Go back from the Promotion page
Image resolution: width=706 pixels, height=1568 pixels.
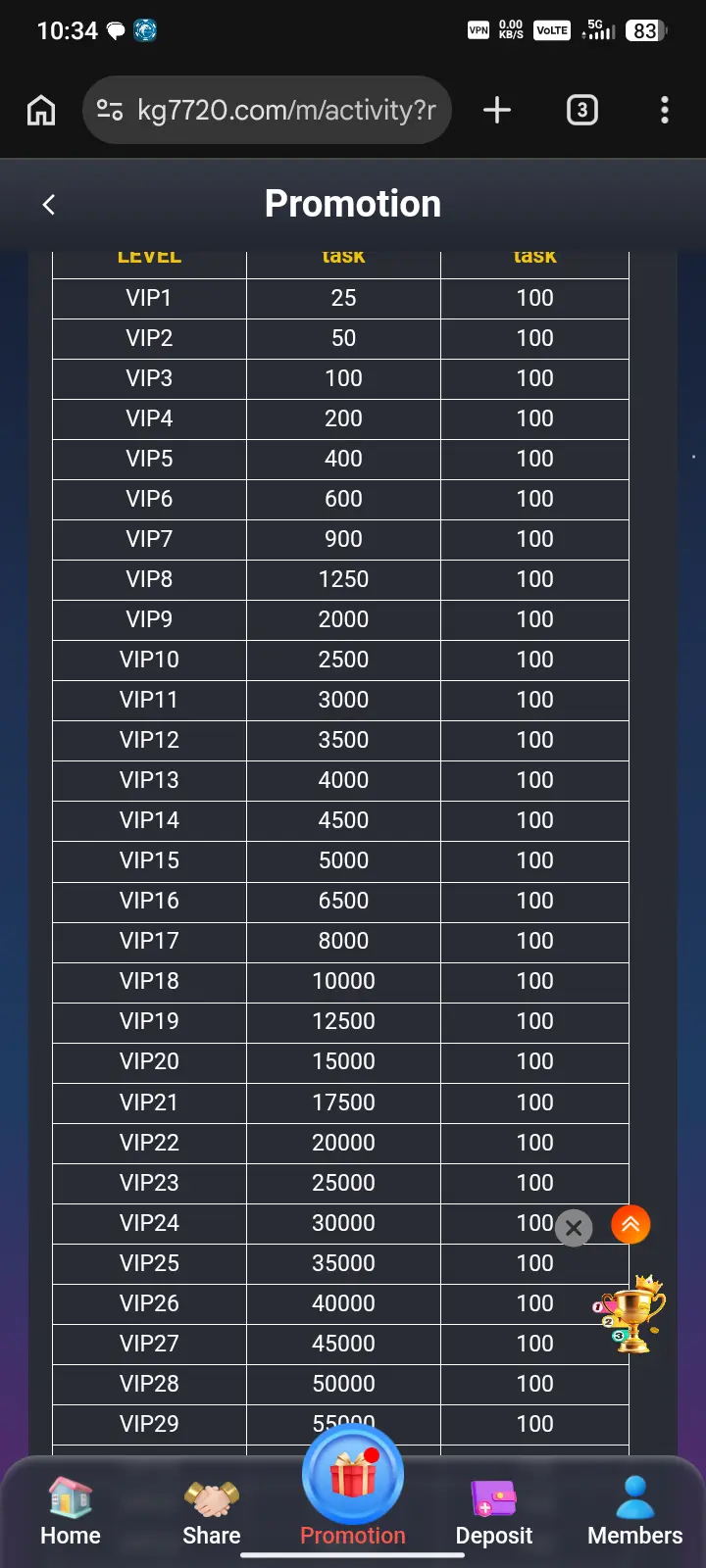click(49, 204)
